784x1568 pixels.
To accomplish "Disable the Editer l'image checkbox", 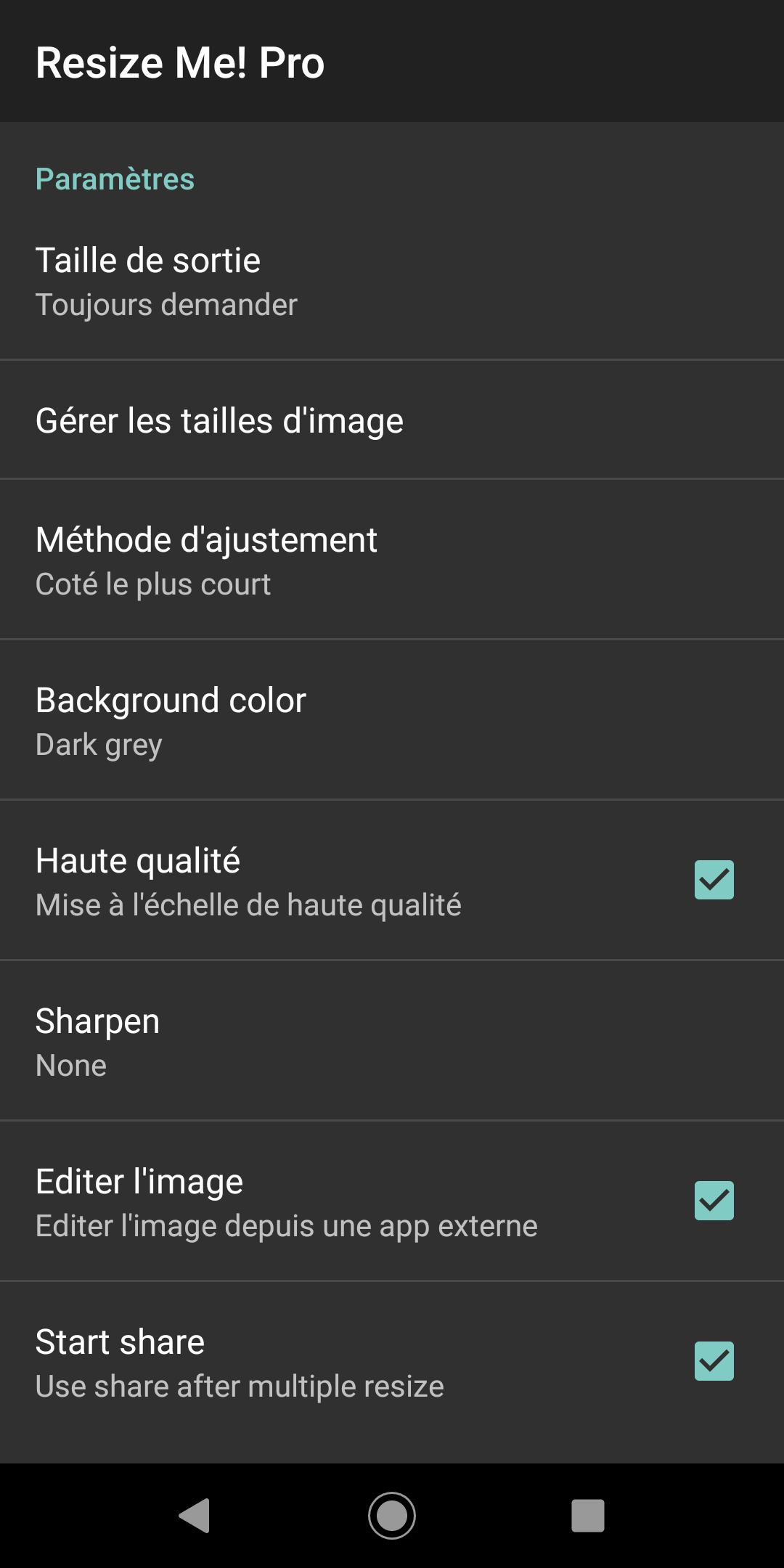I will 714,1201.
